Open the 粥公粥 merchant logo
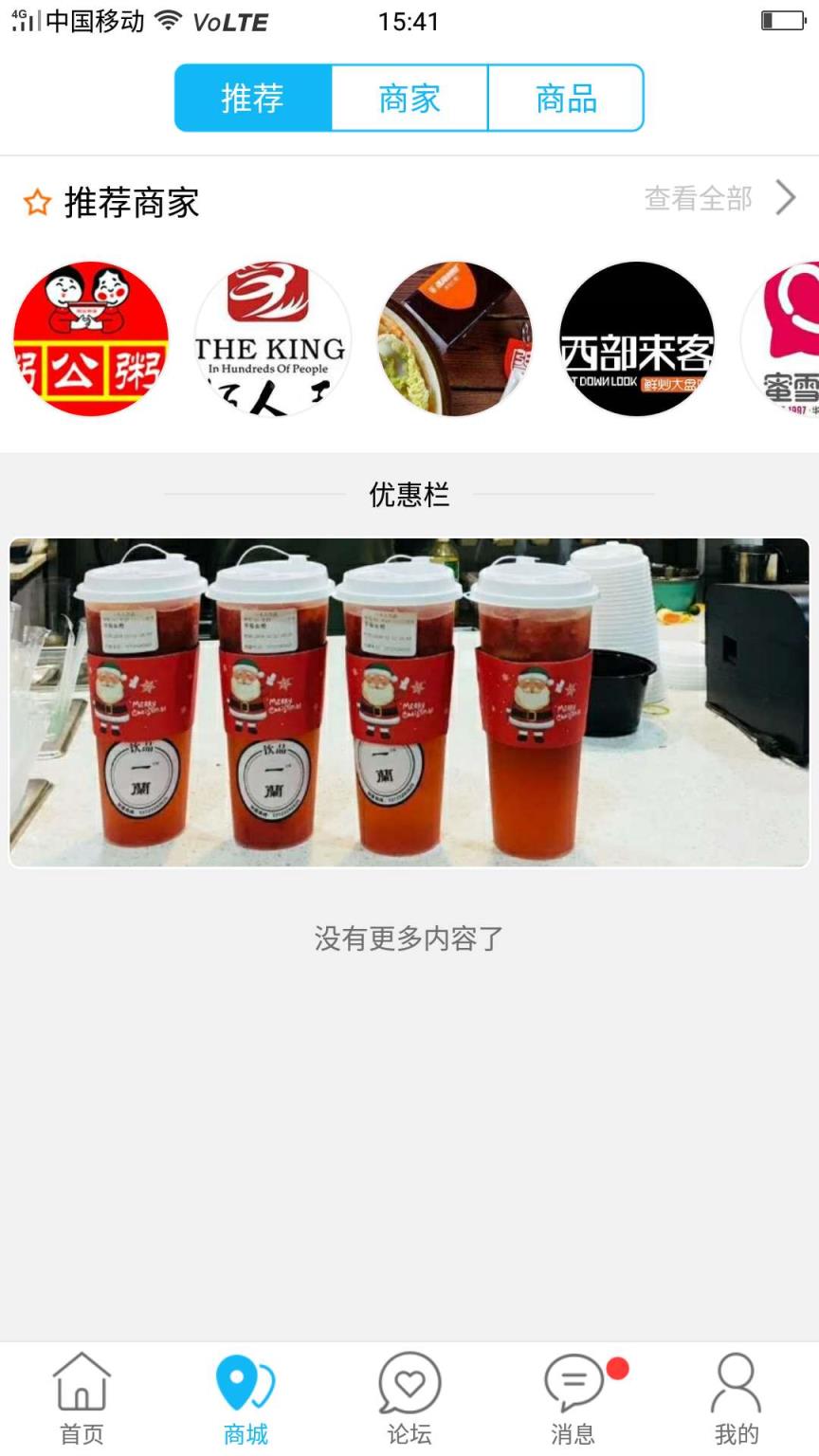 click(91, 338)
